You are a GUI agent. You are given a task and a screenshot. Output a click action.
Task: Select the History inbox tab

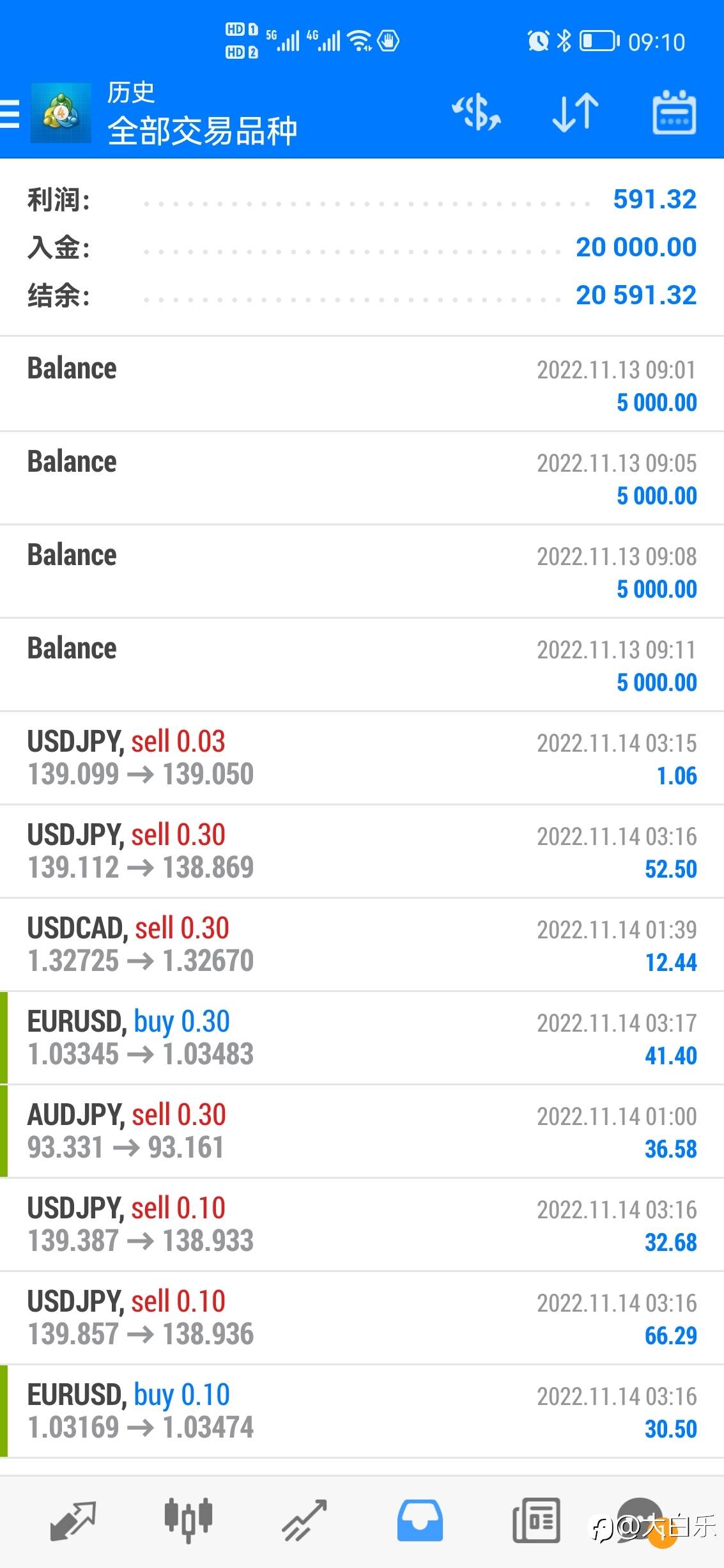(420, 1521)
